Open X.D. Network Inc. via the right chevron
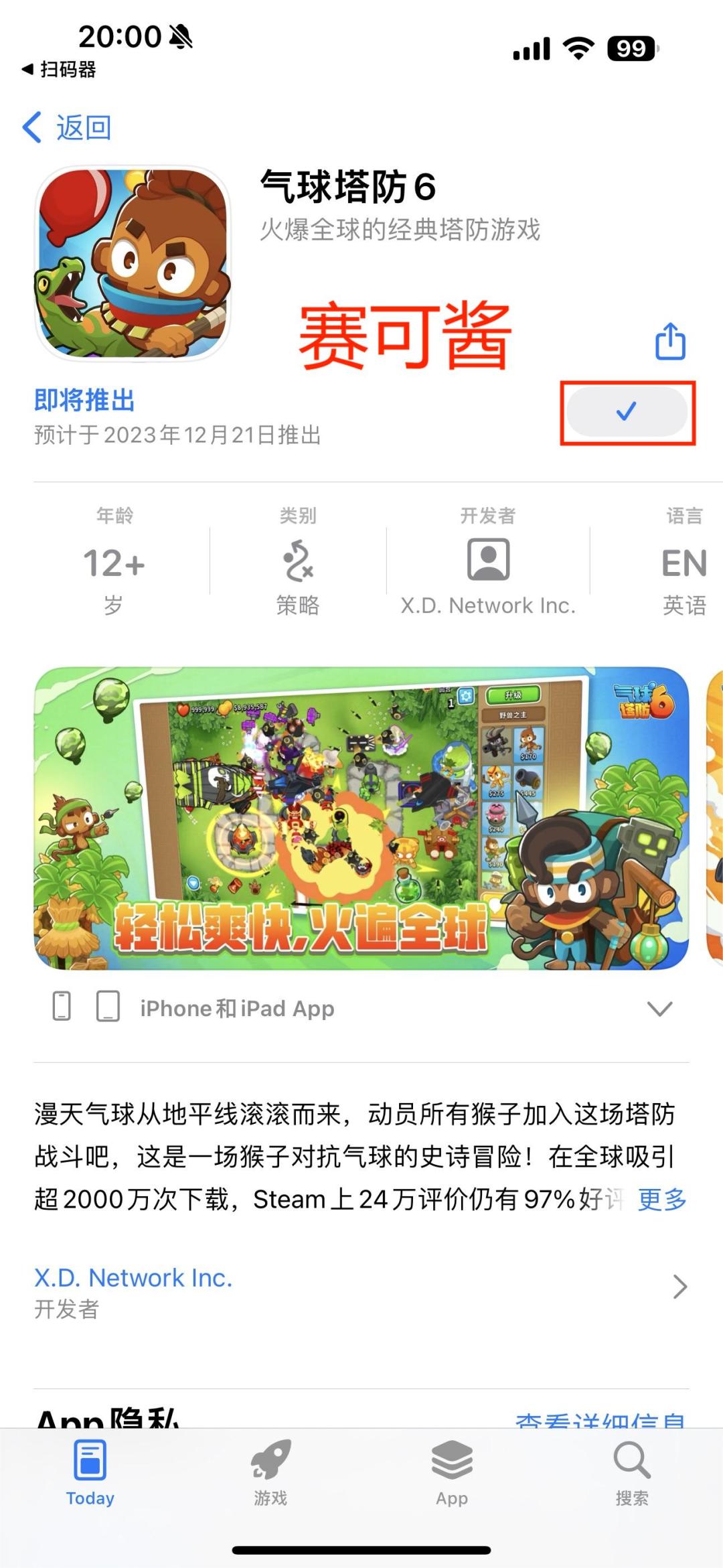 click(681, 1287)
